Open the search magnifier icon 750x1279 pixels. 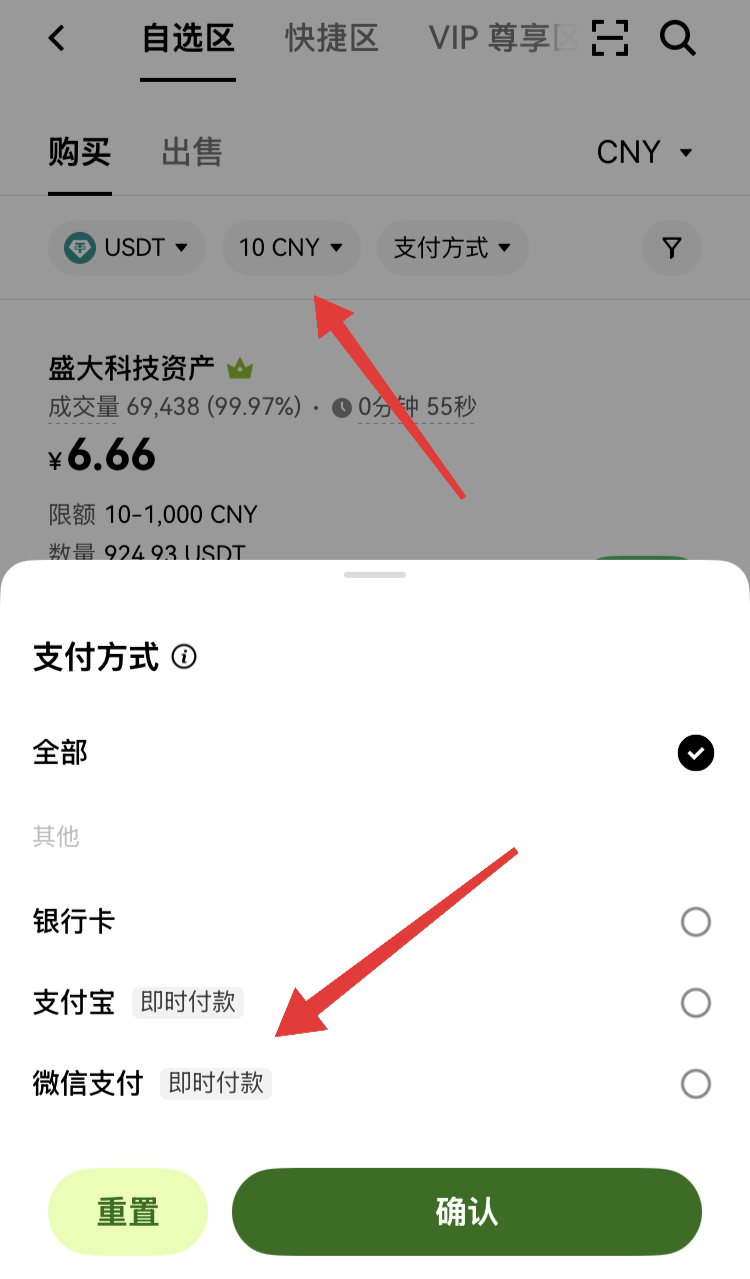[678, 38]
